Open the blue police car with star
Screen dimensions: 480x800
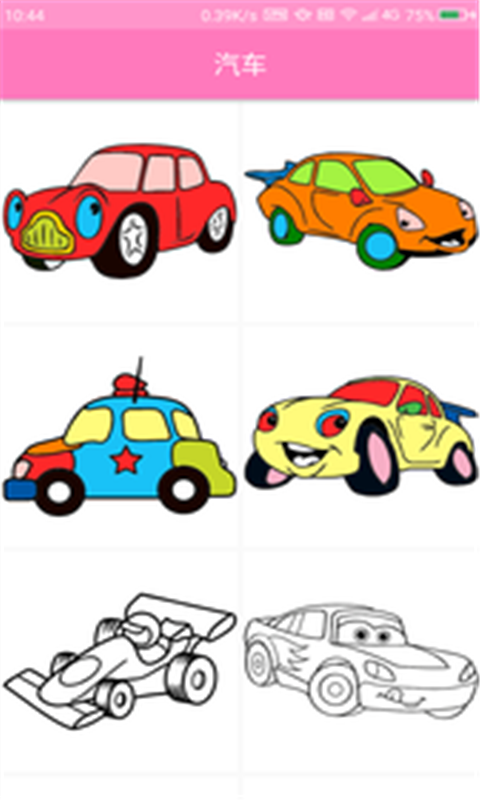click(x=120, y=437)
